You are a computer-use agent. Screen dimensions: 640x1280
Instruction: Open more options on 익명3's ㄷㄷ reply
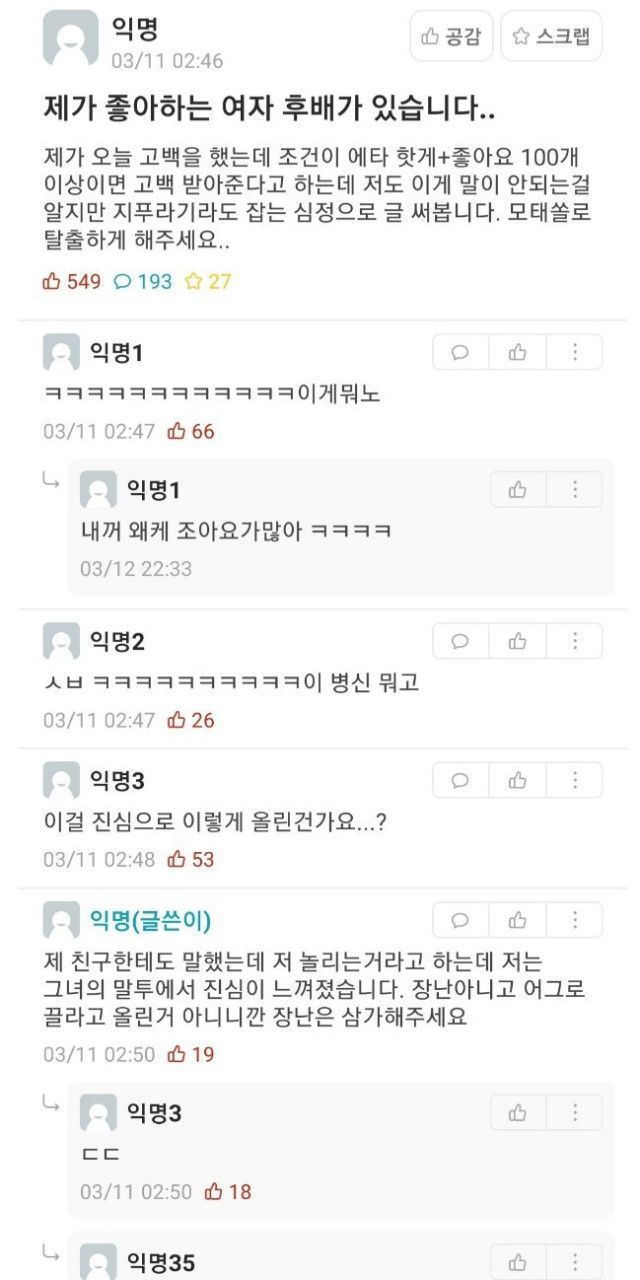coord(575,1112)
